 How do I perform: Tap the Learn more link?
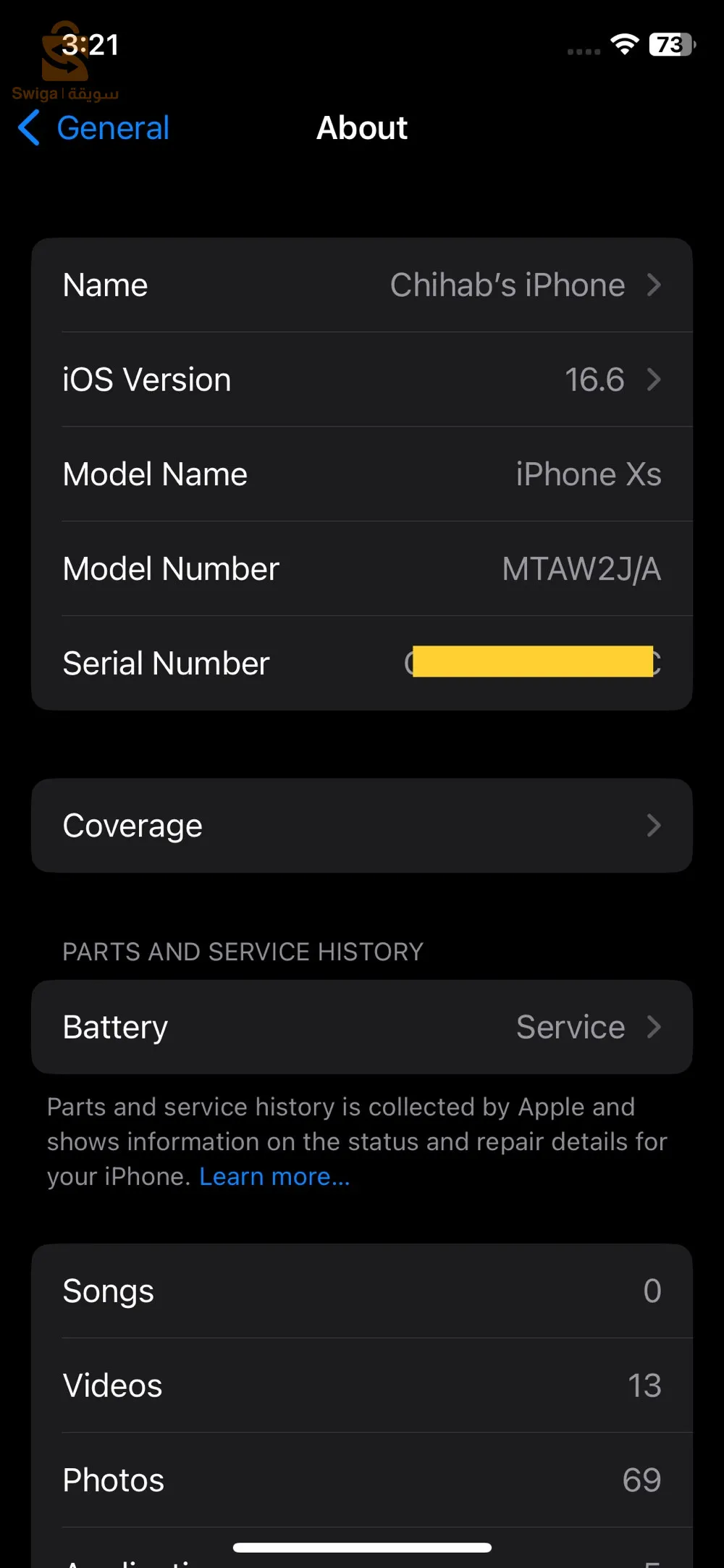click(x=274, y=1176)
